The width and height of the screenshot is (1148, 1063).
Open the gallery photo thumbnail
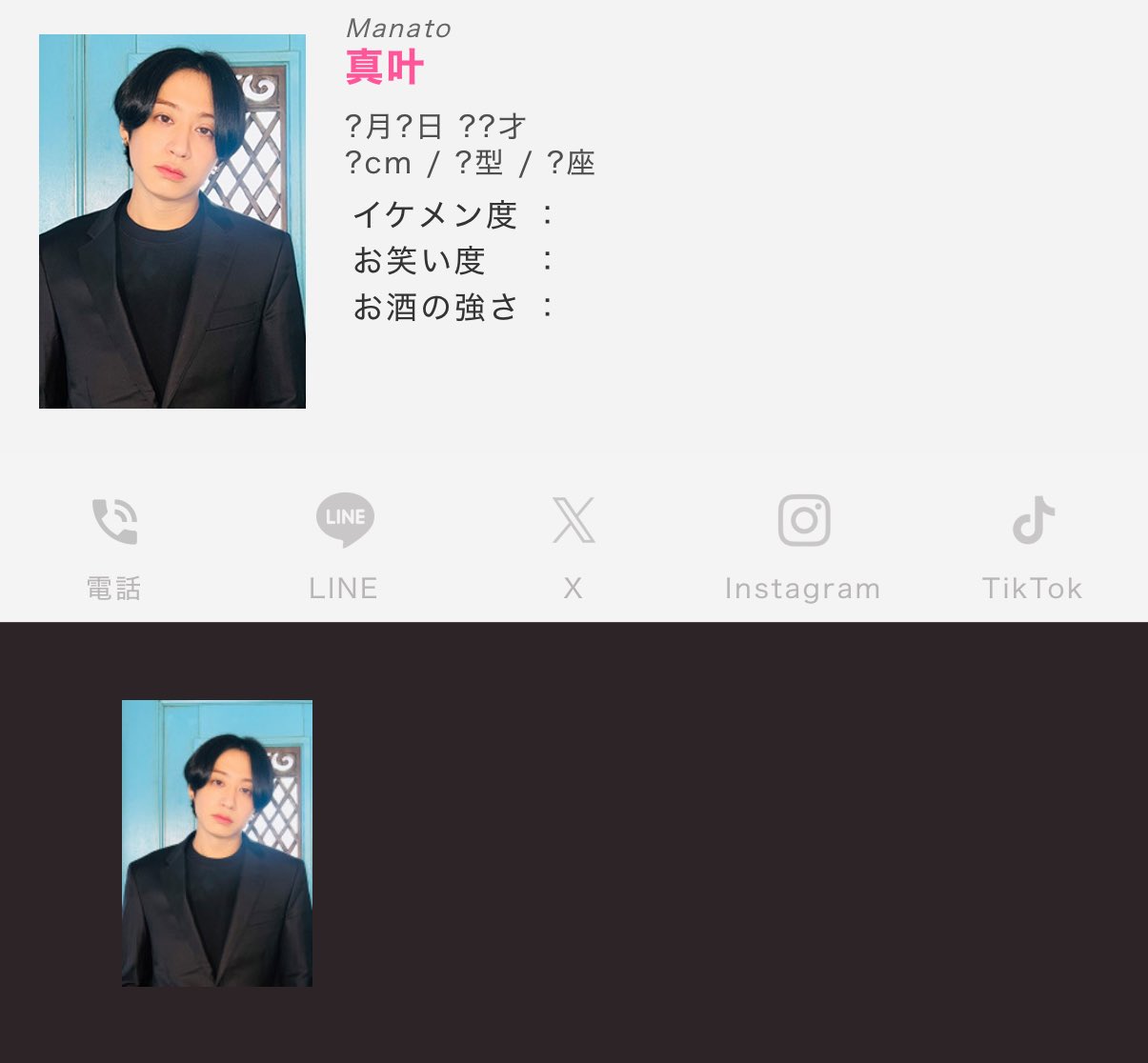click(x=217, y=843)
